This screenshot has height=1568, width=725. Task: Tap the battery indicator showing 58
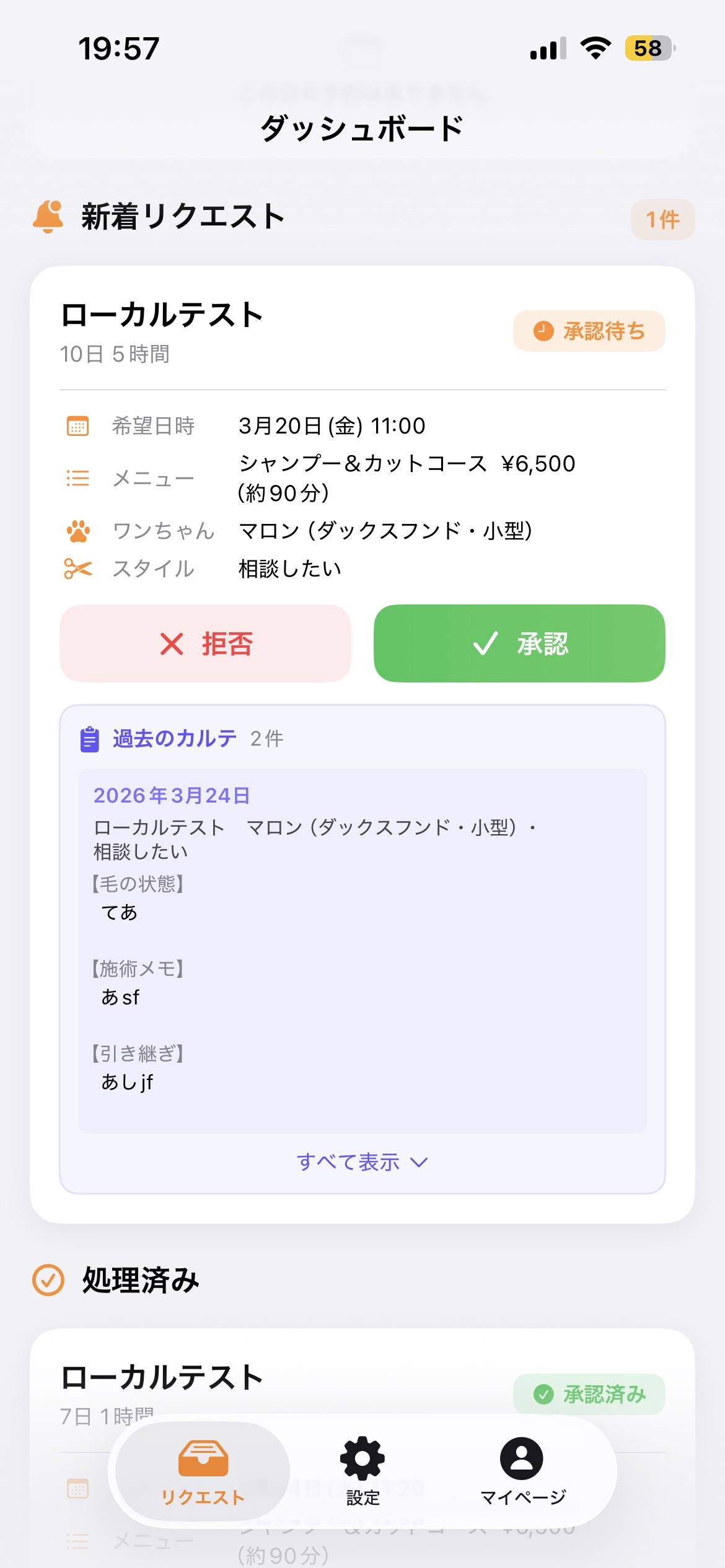[648, 46]
